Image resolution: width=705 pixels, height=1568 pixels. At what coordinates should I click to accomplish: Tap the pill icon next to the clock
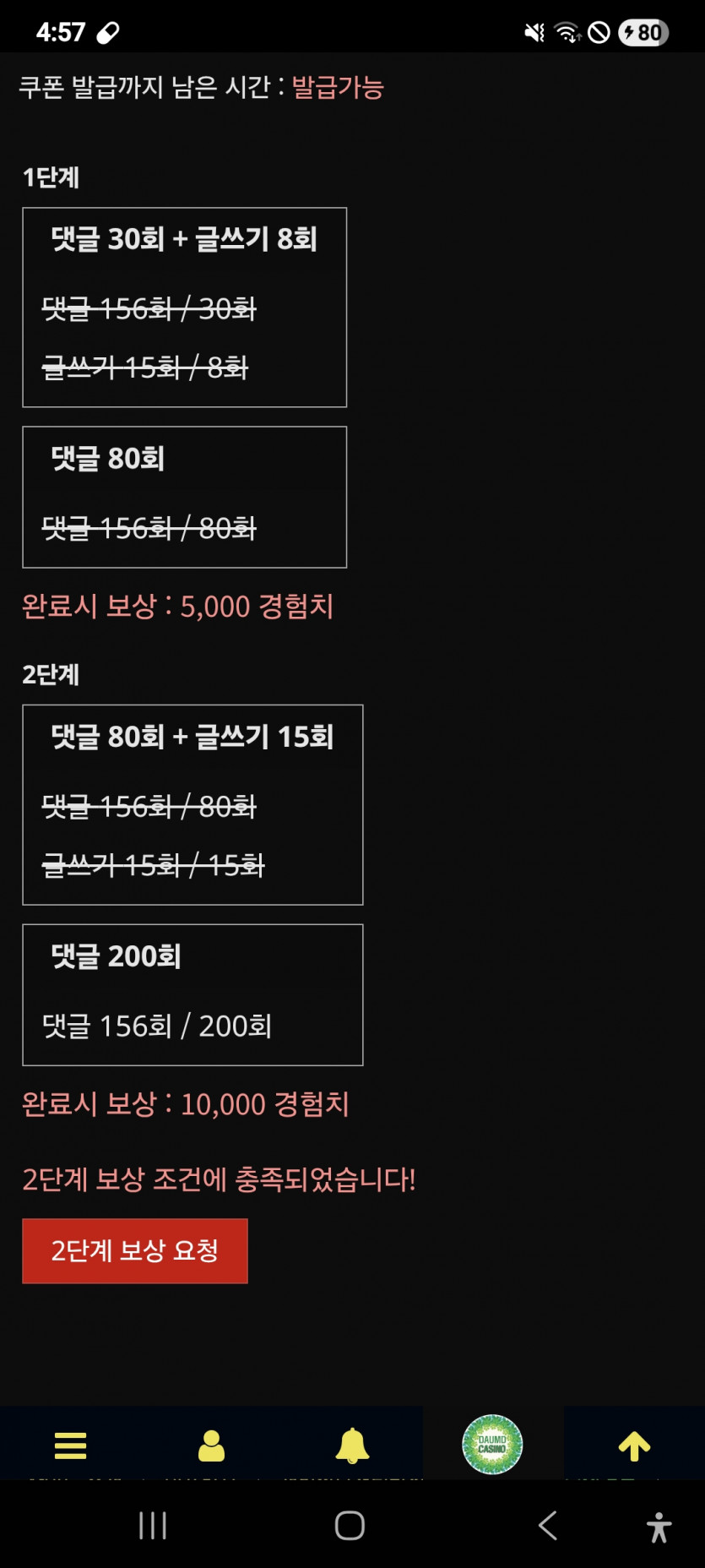pyautogui.click(x=108, y=31)
